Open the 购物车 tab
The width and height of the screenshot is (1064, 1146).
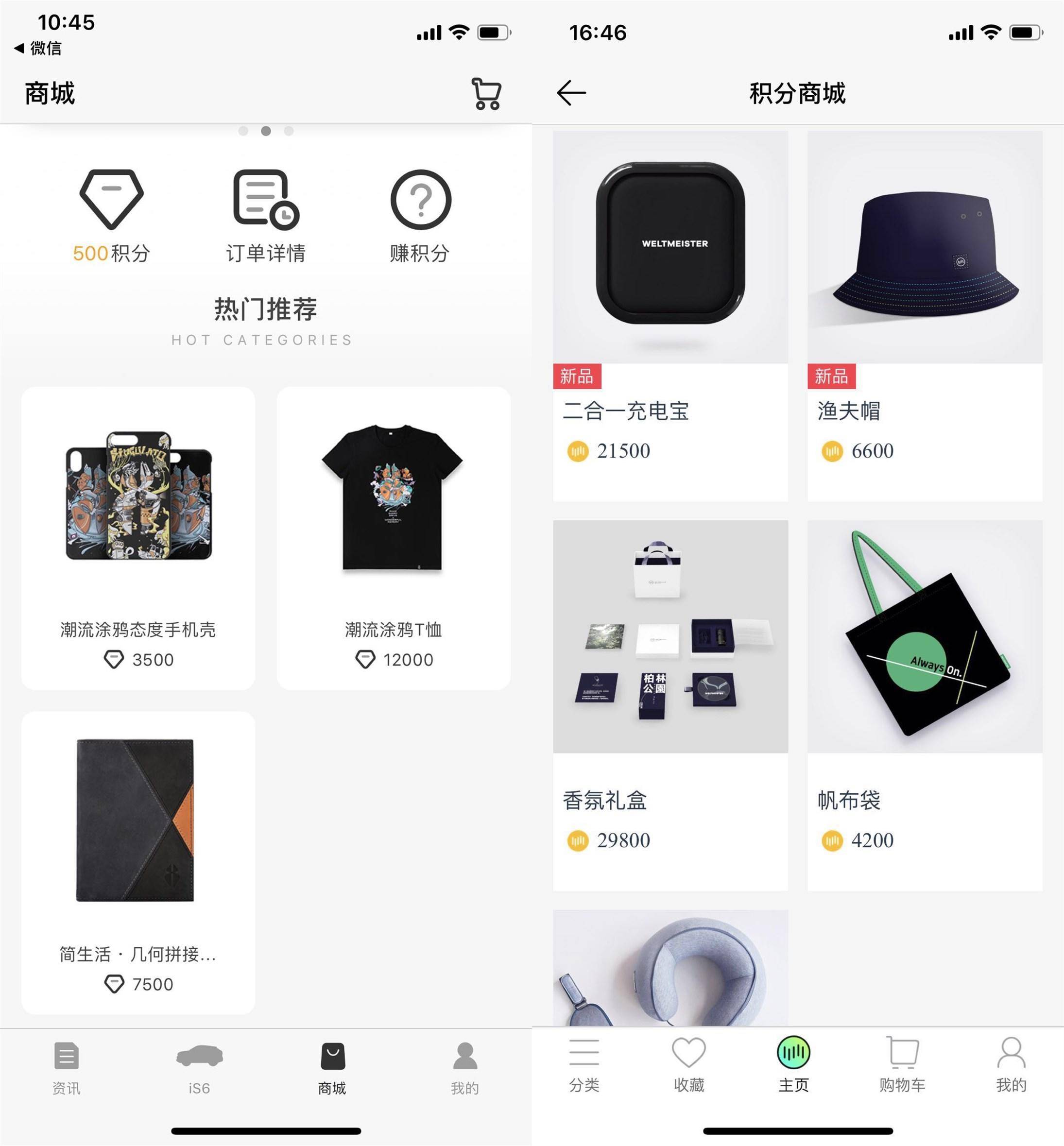902,1065
